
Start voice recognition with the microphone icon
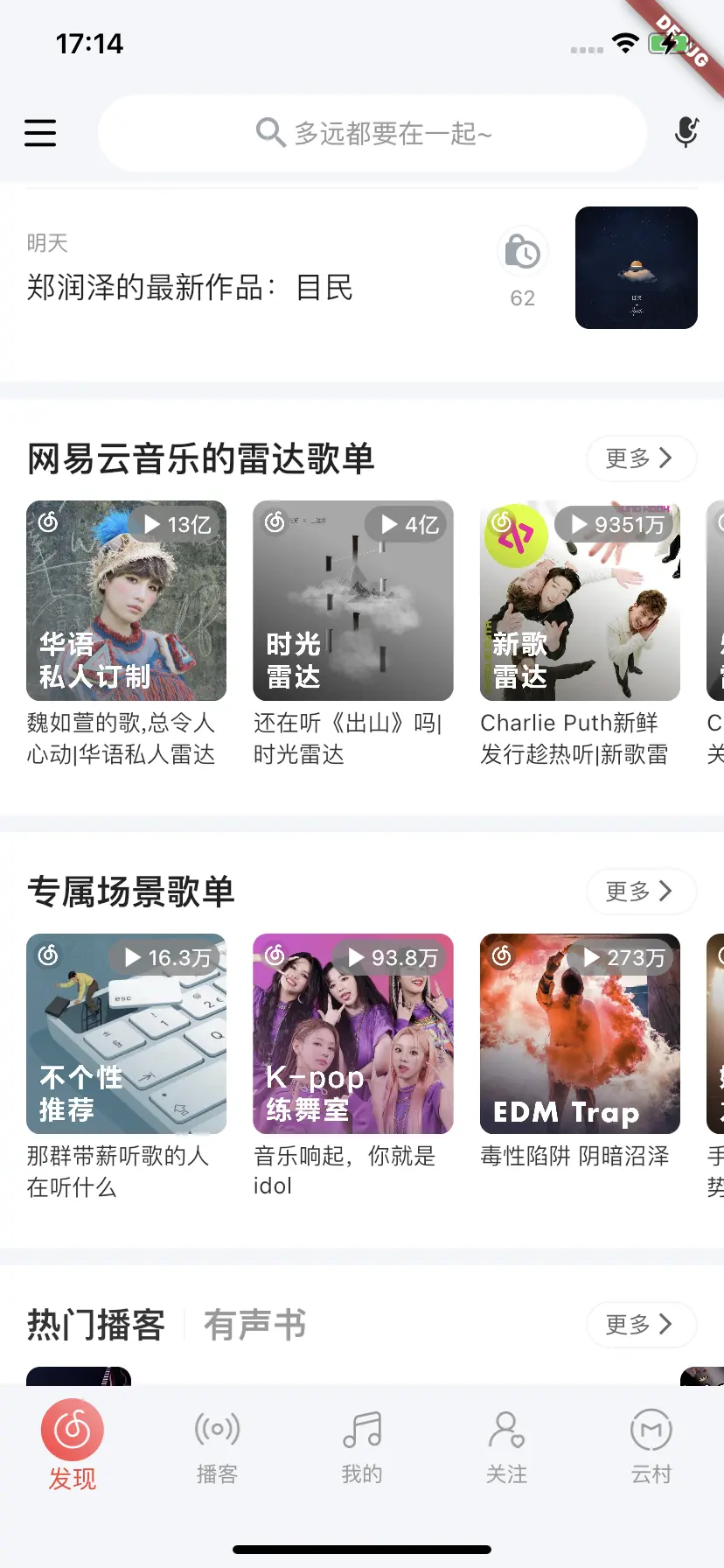click(x=686, y=133)
